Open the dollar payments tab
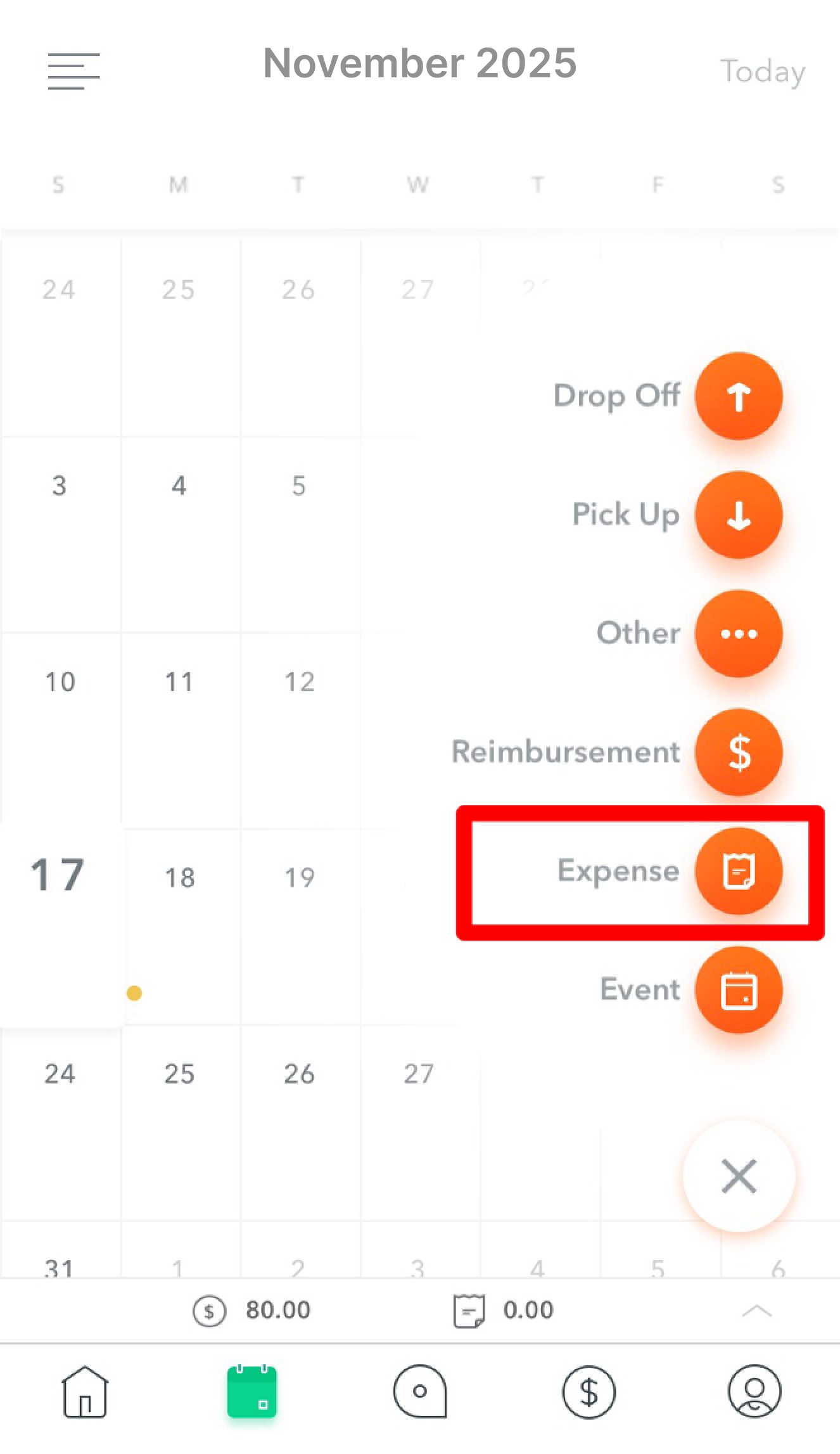Viewport: 840px width, 1454px height. click(589, 1392)
